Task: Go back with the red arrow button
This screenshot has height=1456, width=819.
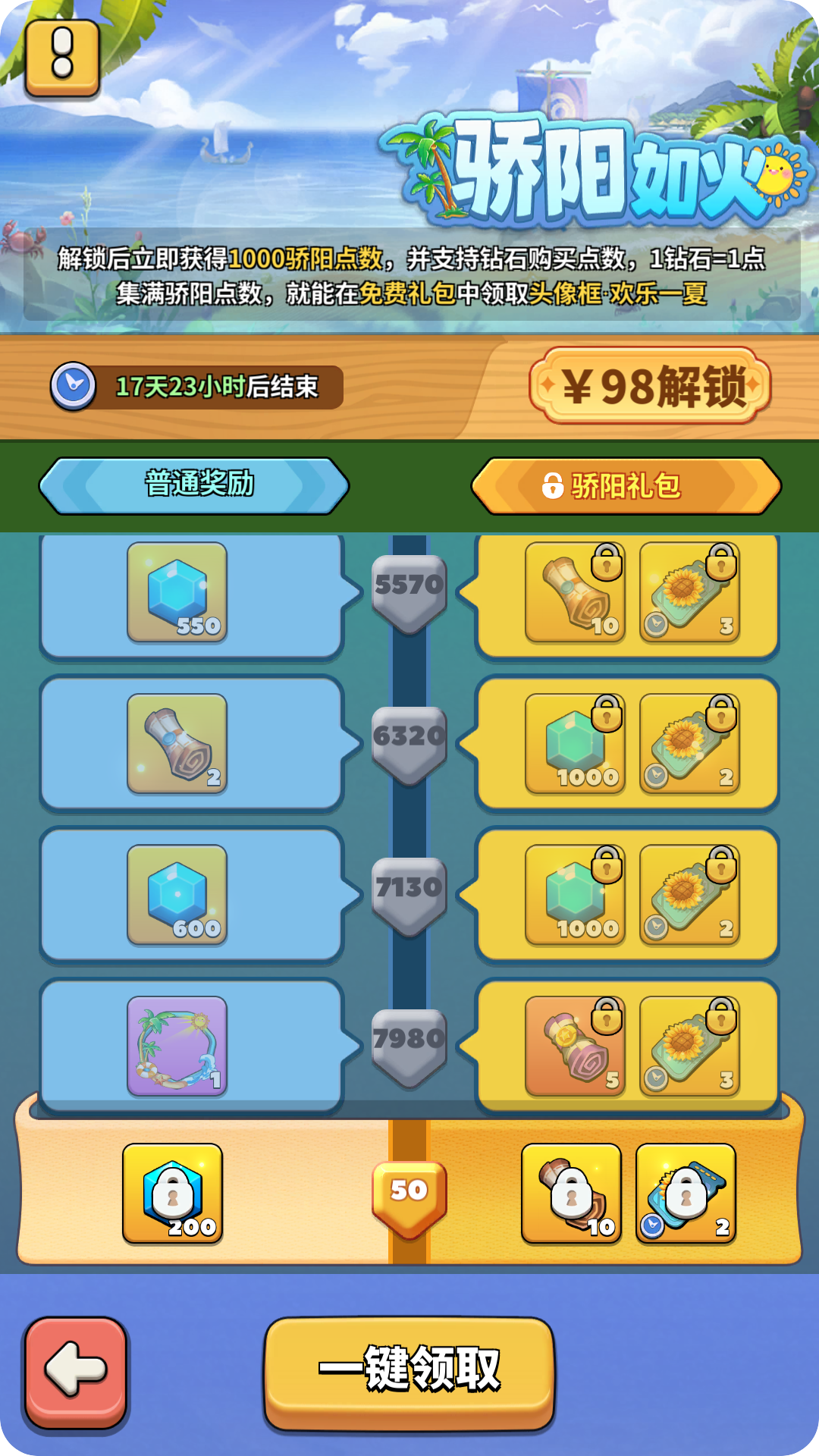Action: tap(76, 1373)
